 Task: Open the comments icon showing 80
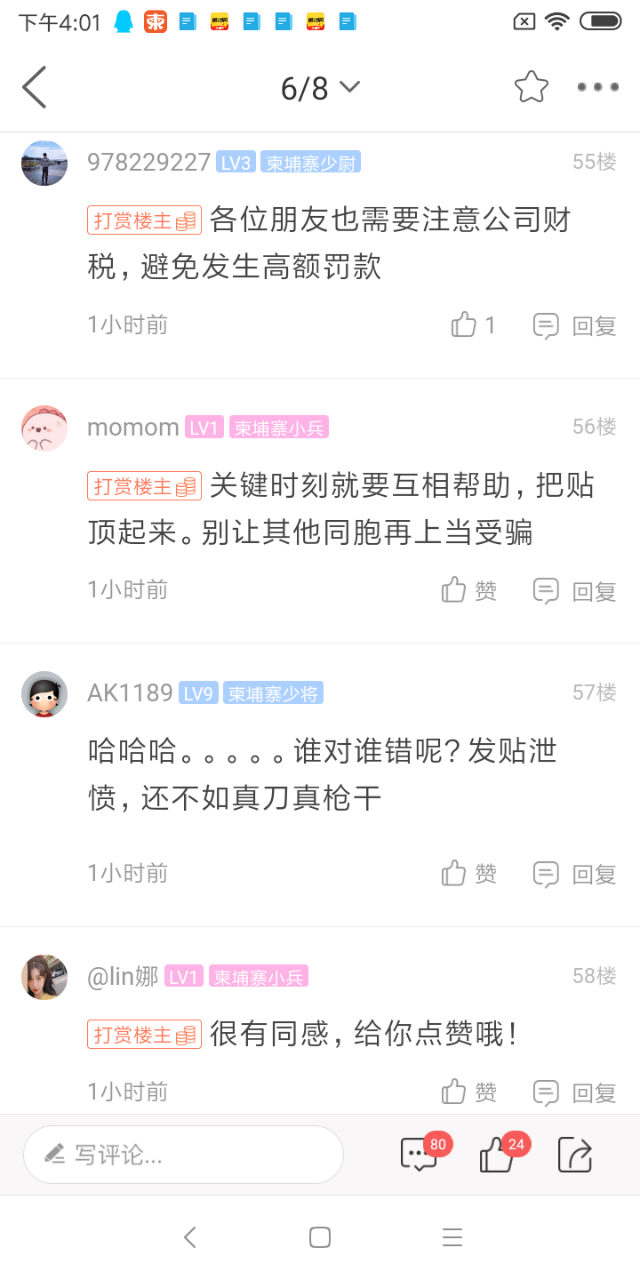coord(418,1155)
